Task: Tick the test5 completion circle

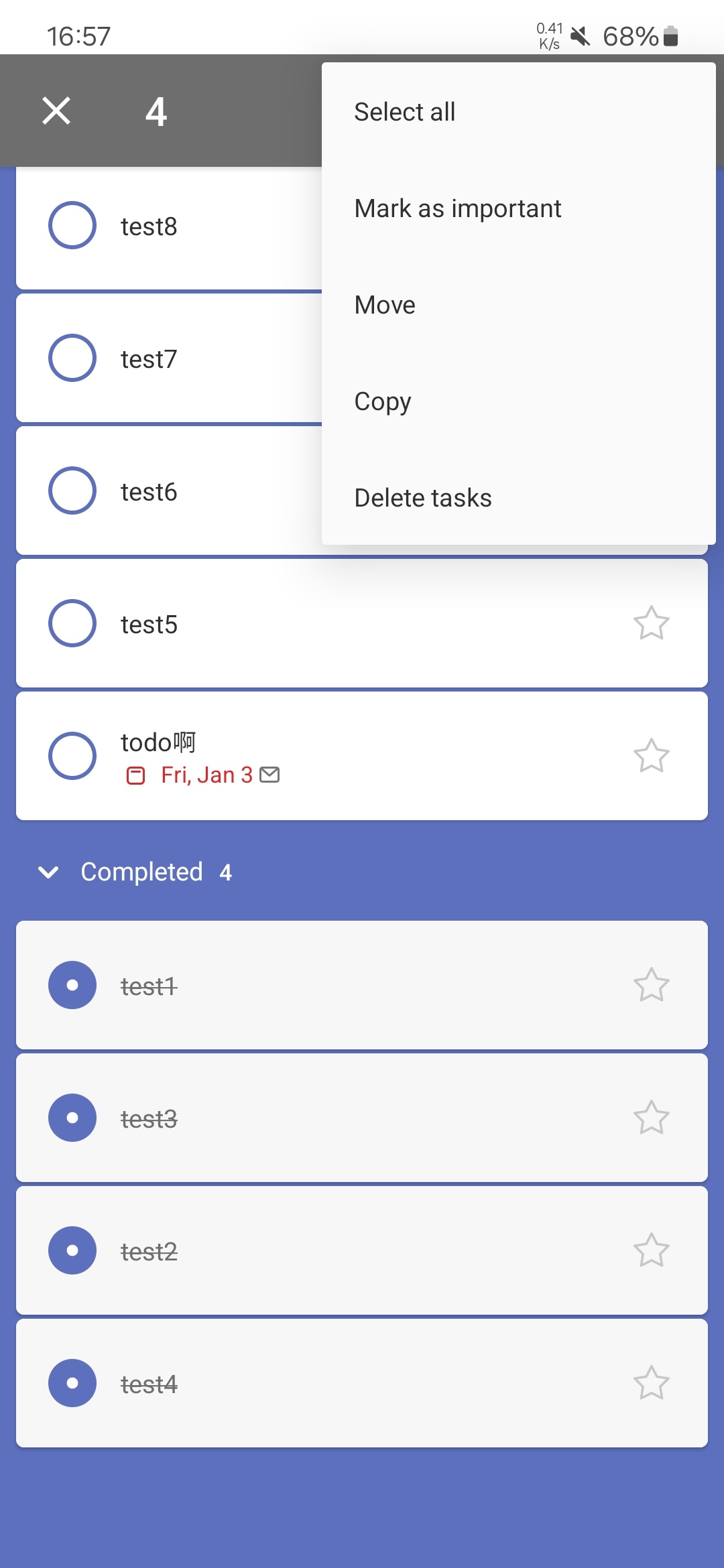Action: 72,623
